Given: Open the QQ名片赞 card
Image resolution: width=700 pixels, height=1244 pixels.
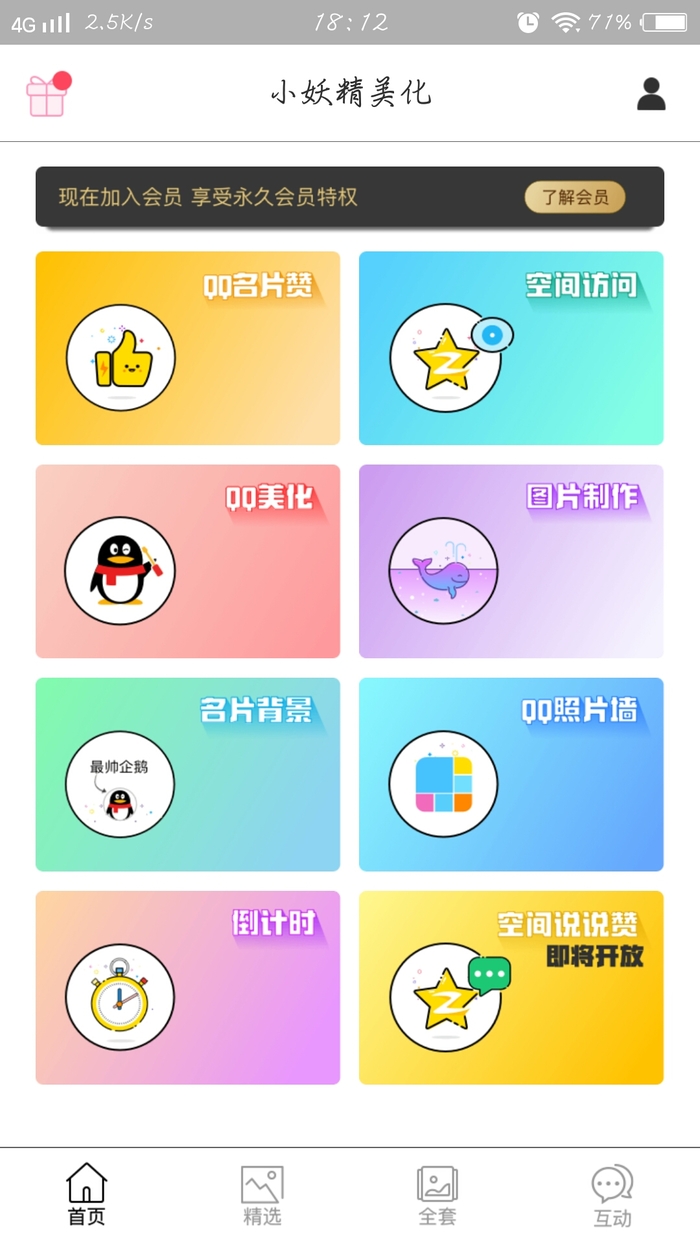Looking at the screenshot, I should pos(188,348).
